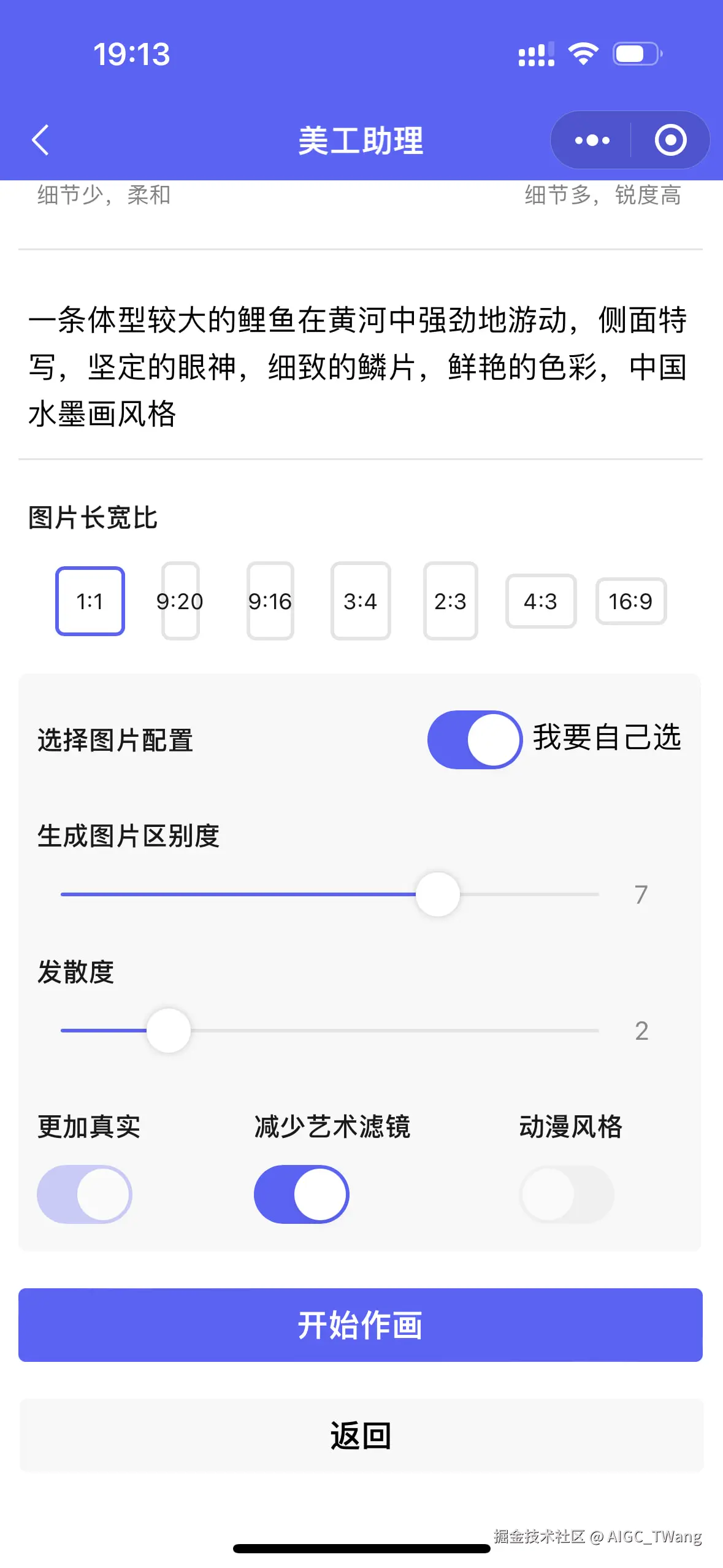
Task: Go back using the header arrow
Action: coord(40,140)
